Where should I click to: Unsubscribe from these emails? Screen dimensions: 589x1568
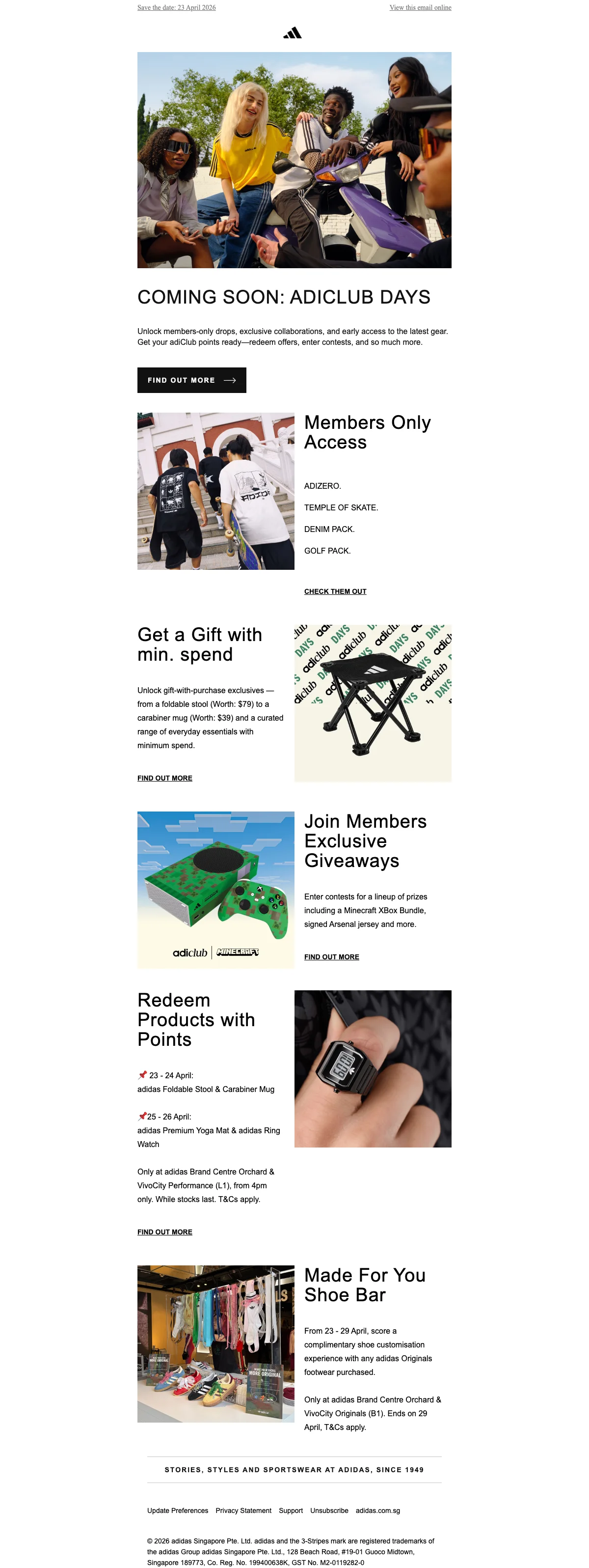coord(329,1511)
